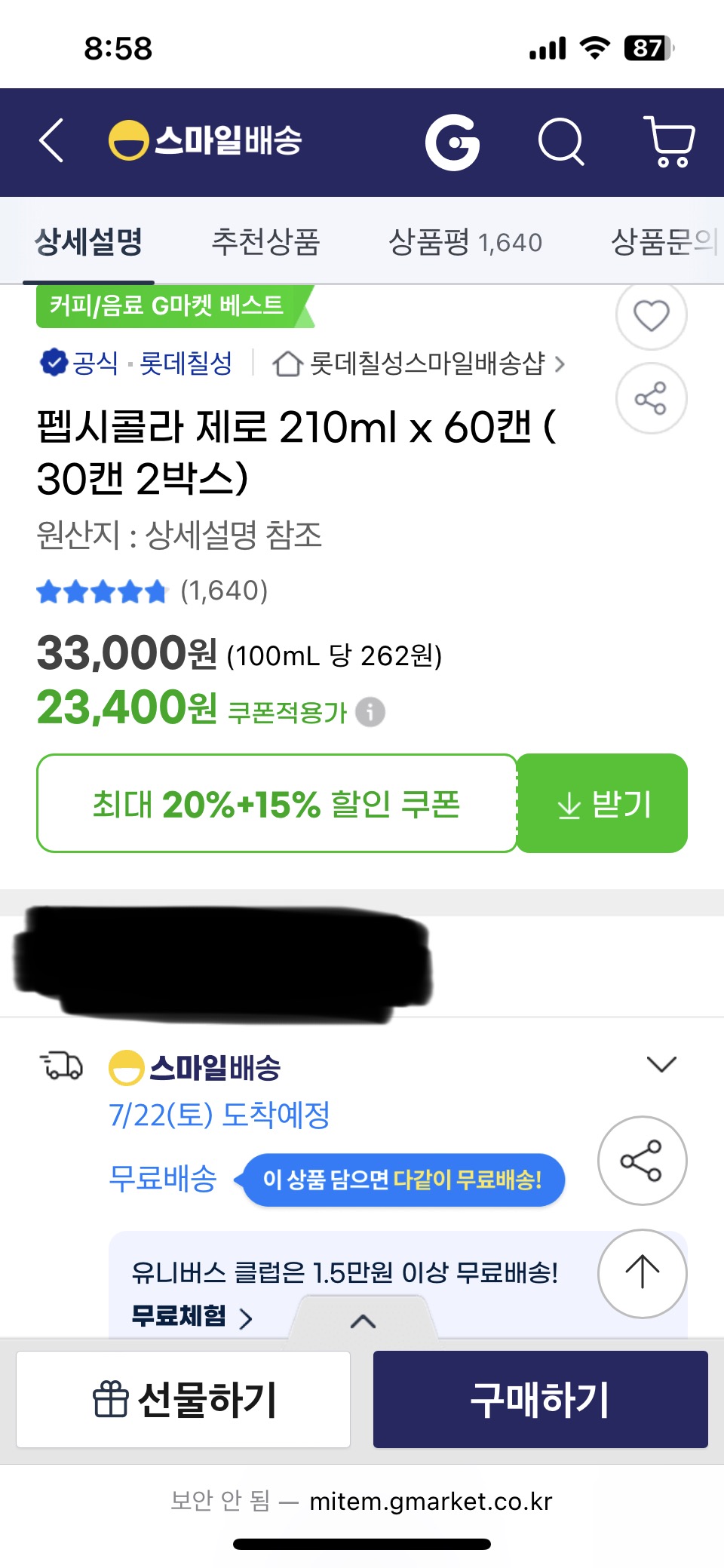Switch to the 상품평 1,640 tab

465,242
